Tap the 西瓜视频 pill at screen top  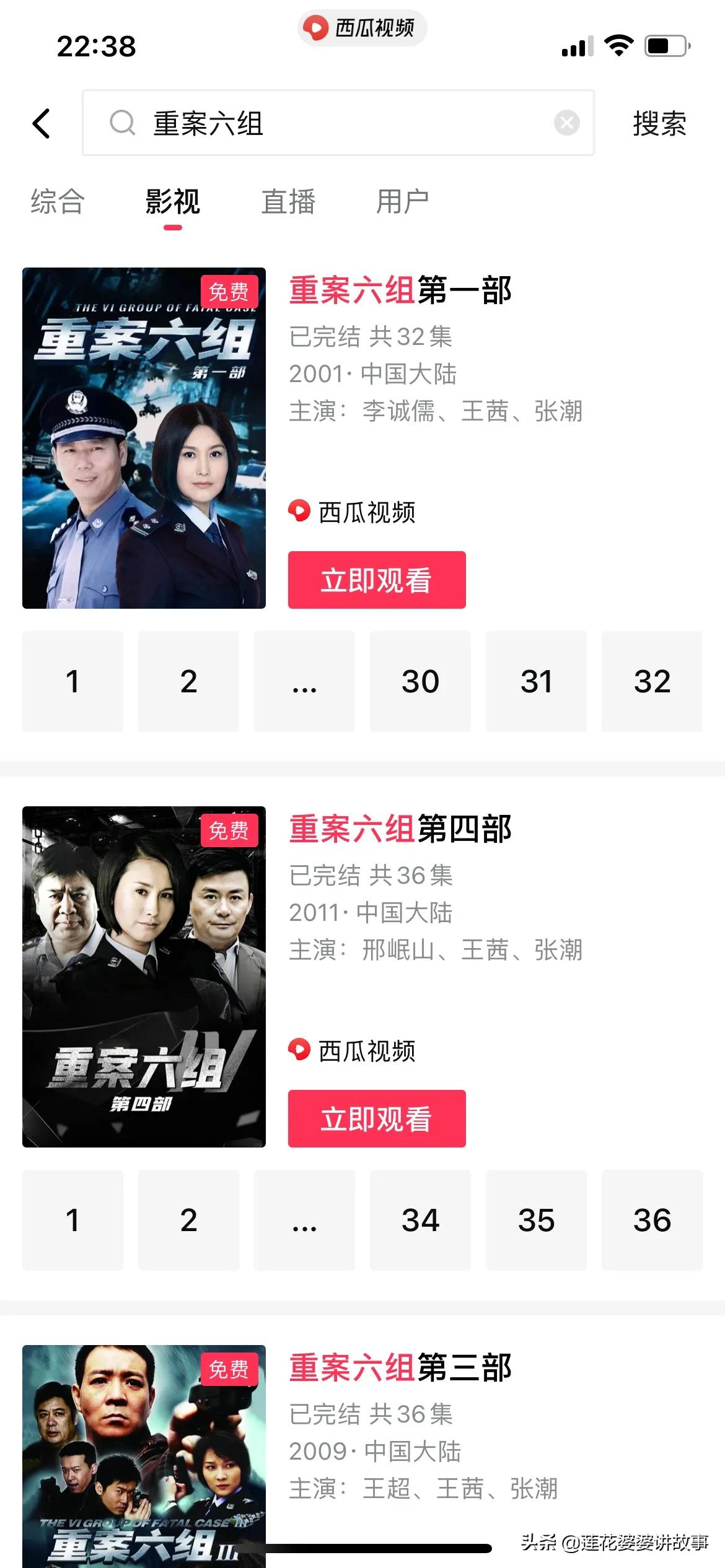pyautogui.click(x=362, y=27)
